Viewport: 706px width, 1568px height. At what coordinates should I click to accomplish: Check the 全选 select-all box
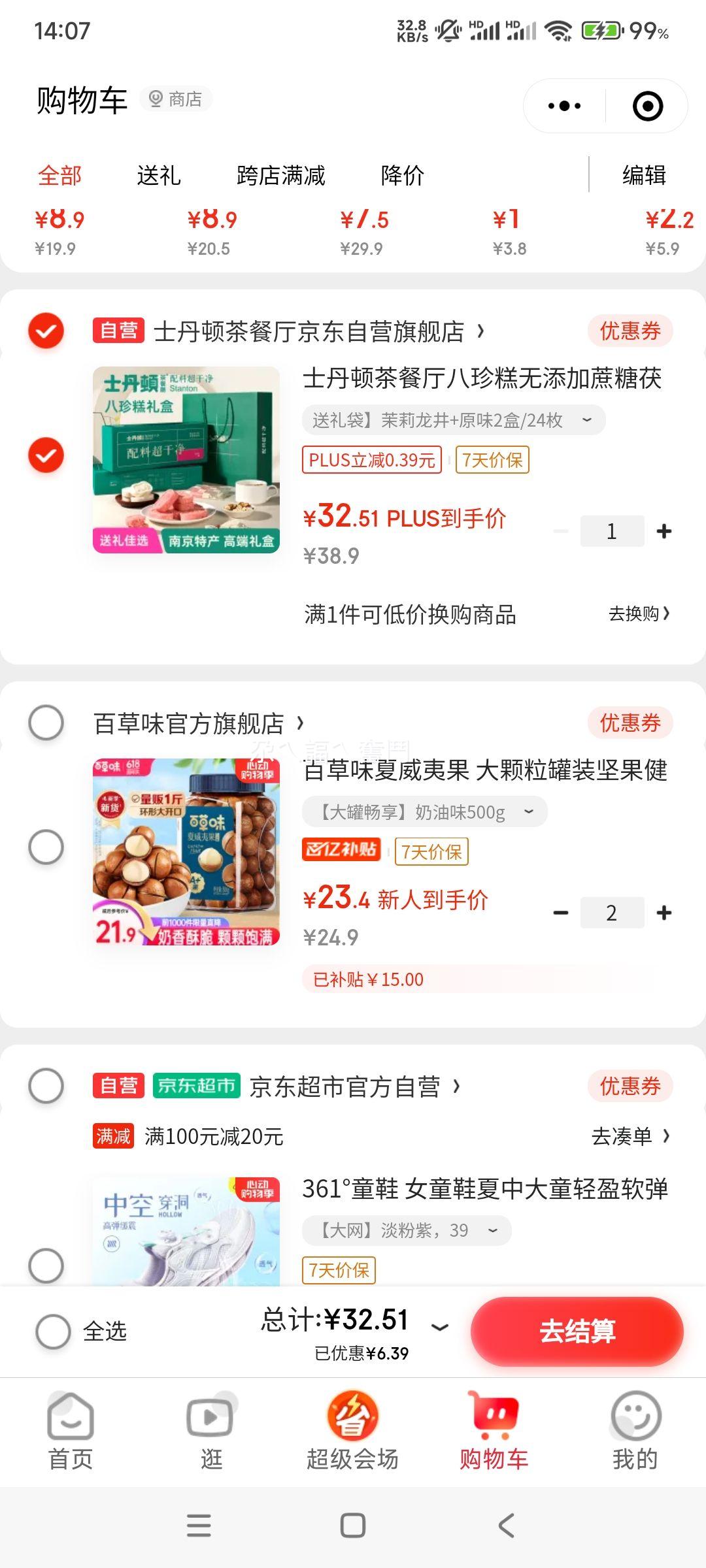[54, 1331]
